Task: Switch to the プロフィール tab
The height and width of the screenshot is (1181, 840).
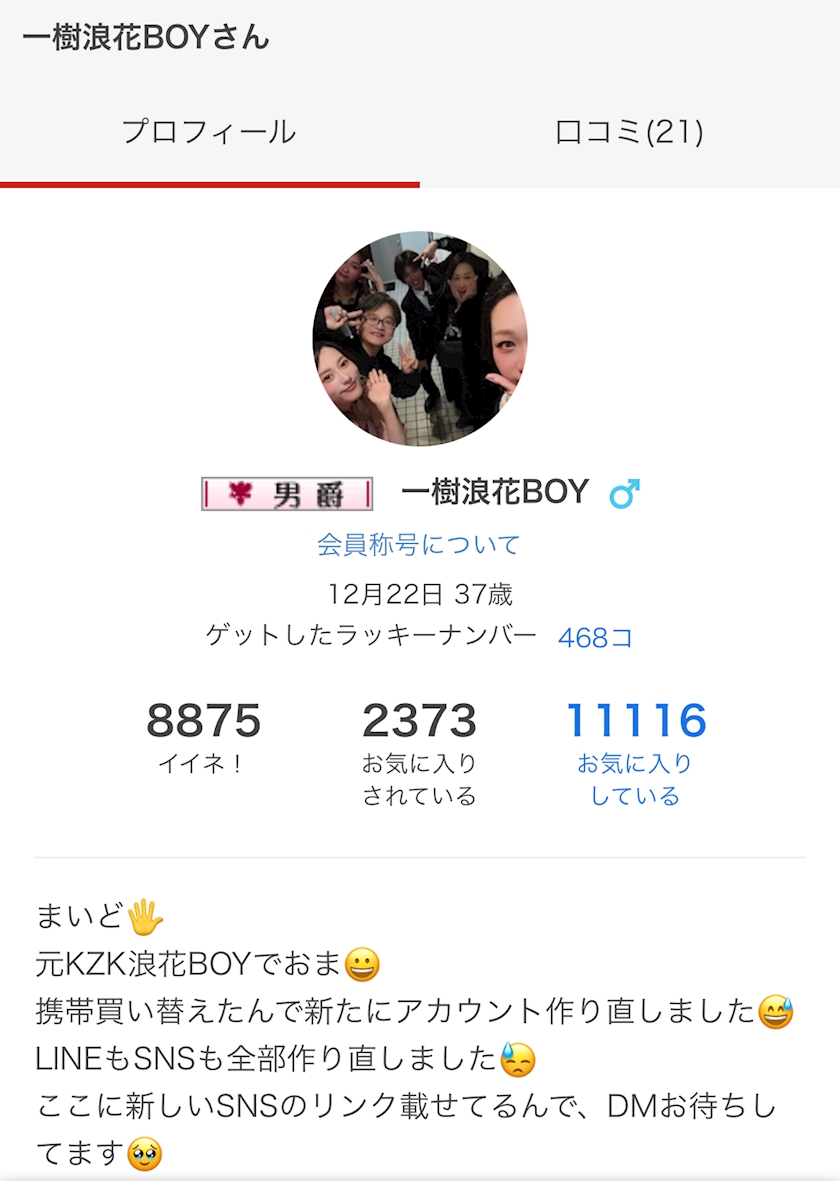Action: coord(209,132)
